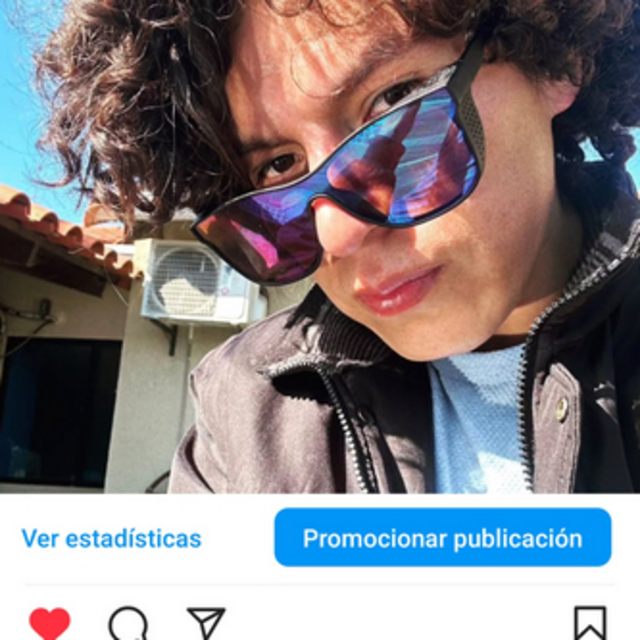The image size is (640, 640).
Task: Share the post via paper plane icon
Action: [x=206, y=623]
